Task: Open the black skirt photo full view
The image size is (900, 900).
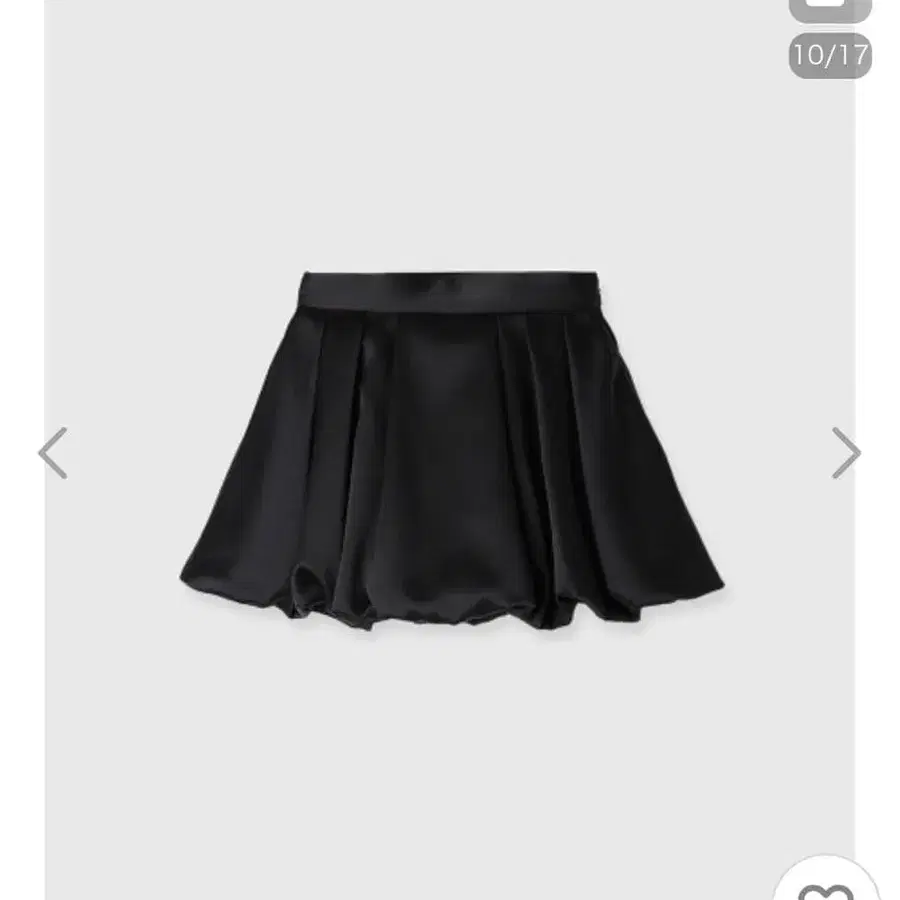Action: click(x=450, y=450)
